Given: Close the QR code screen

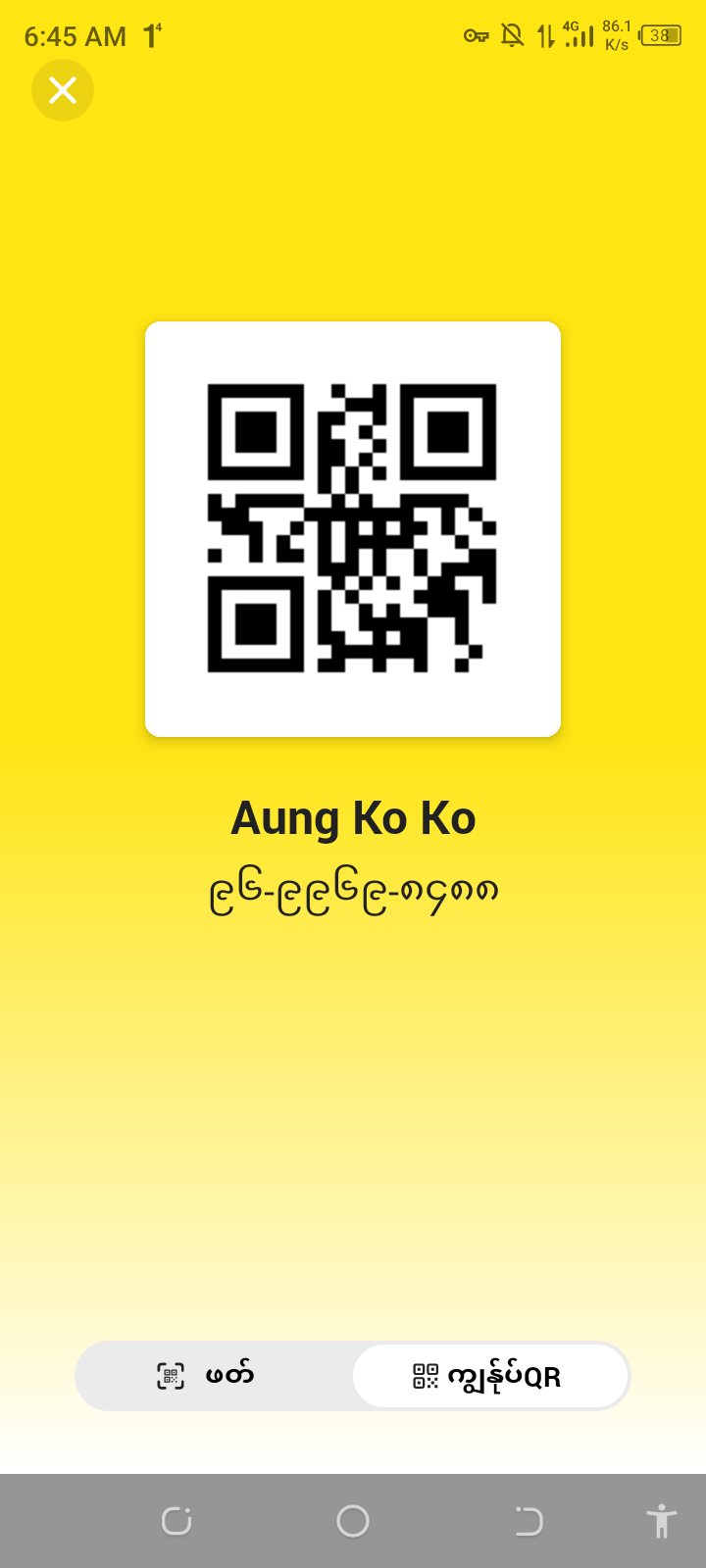Looking at the screenshot, I should [63, 90].
